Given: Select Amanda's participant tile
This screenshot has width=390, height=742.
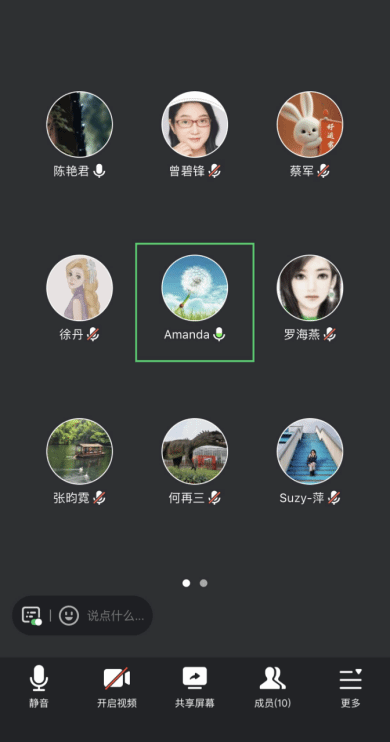Looking at the screenshot, I should coord(195,302).
